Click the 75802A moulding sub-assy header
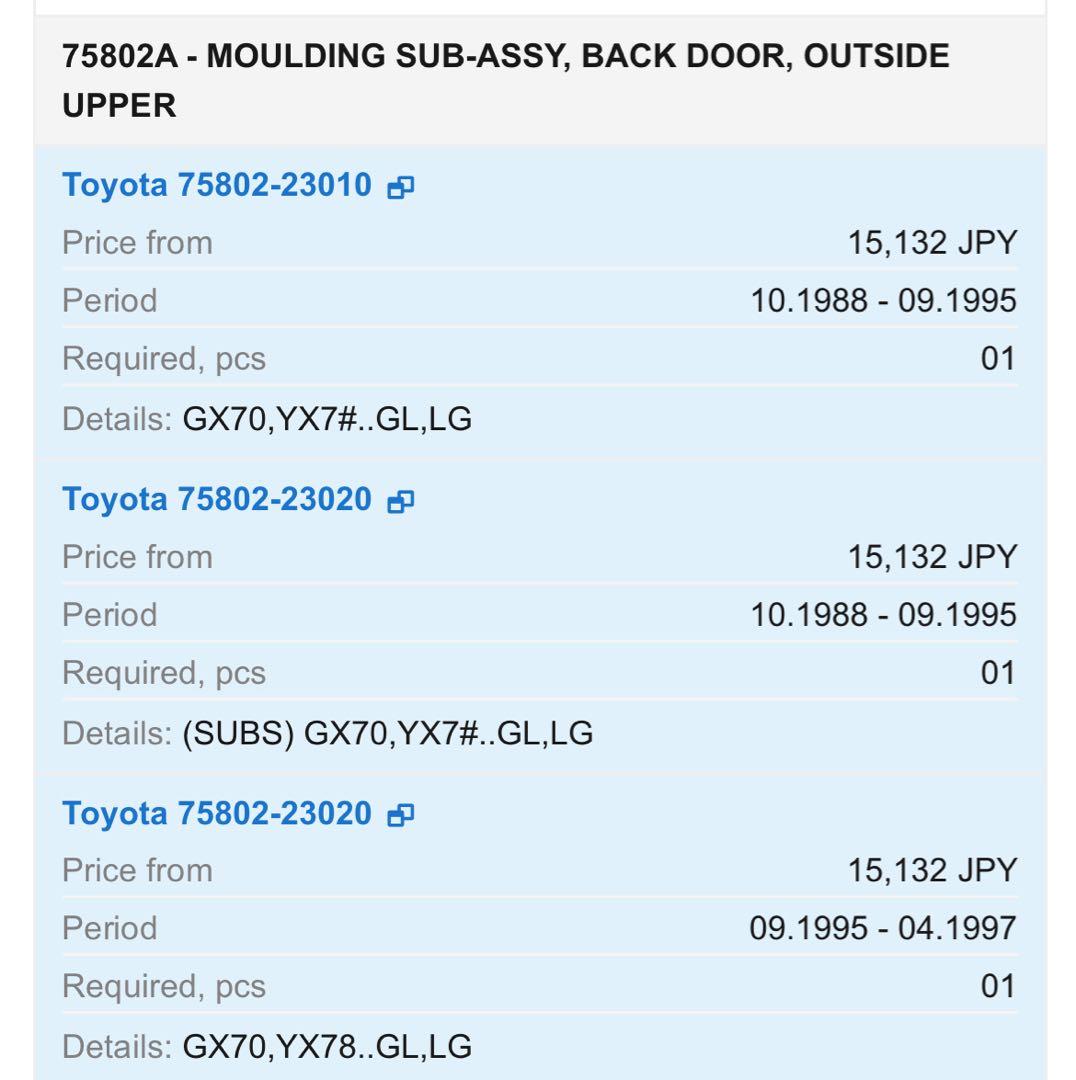Image resolution: width=1076 pixels, height=1080 pixels. 506,80
